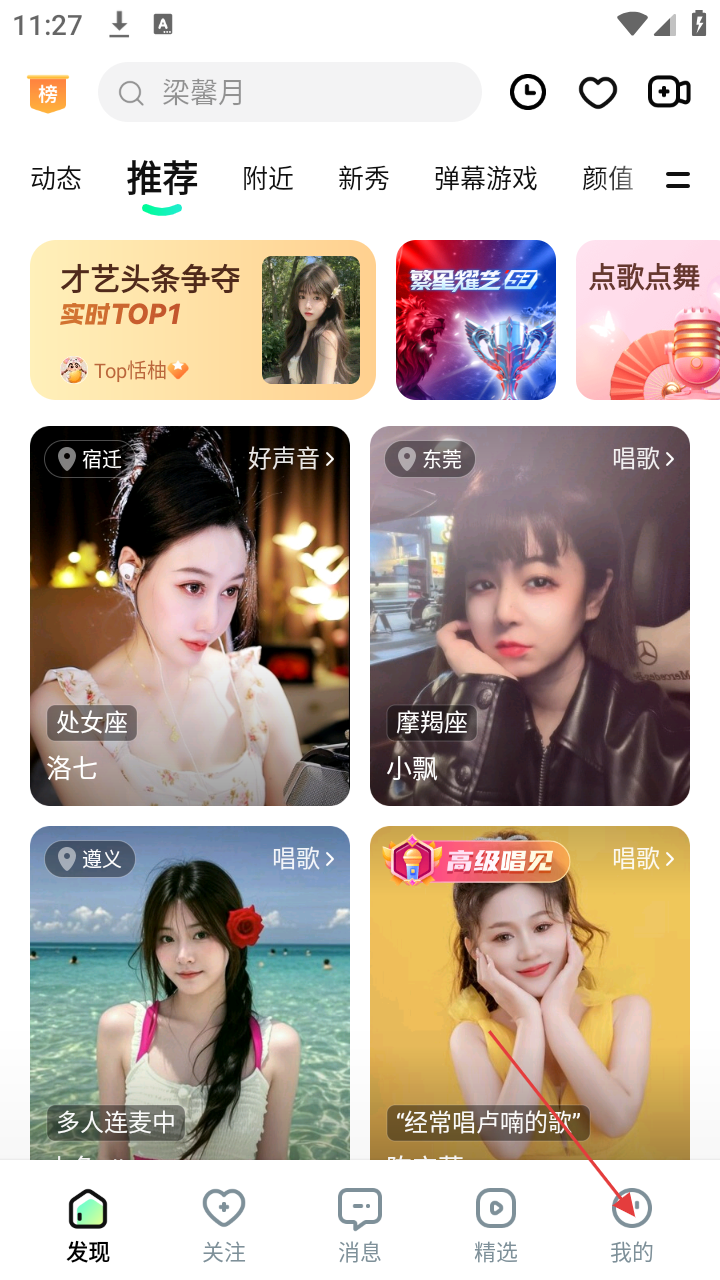Open the watch history clock icon
This screenshot has height=1280, width=720.
[x=528, y=93]
